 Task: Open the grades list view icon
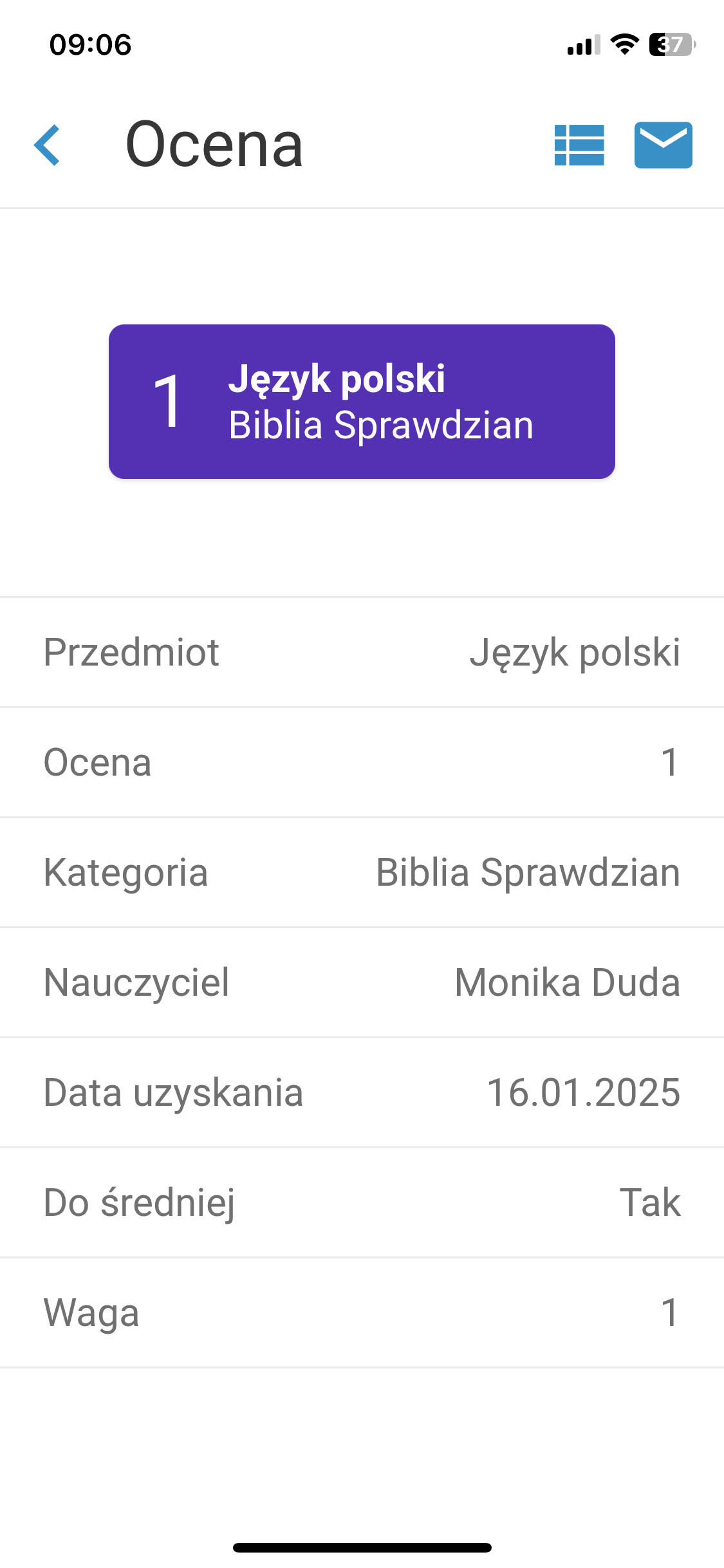(x=579, y=145)
